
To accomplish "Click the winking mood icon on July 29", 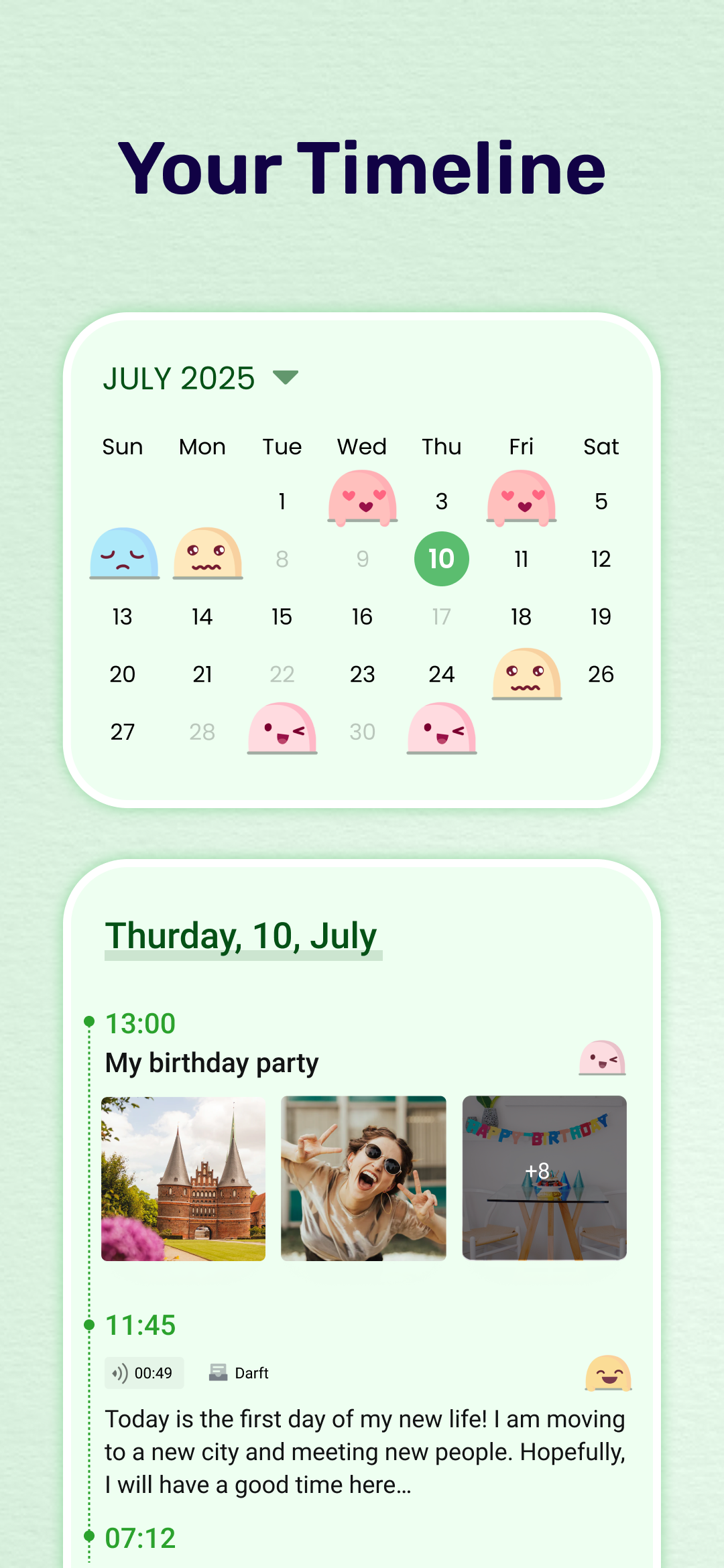I will tap(282, 730).
